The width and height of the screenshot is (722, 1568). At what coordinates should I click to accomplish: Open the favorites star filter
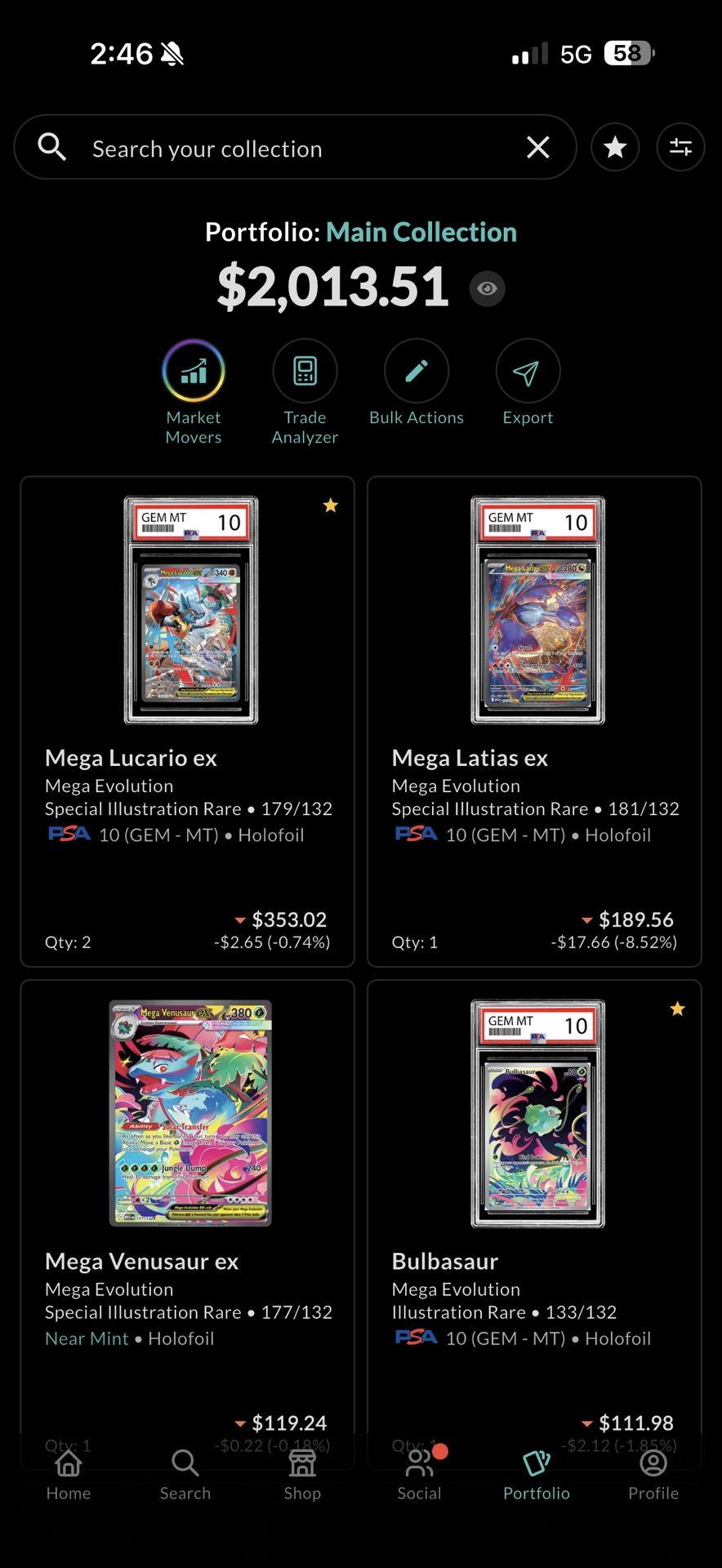[x=615, y=148]
